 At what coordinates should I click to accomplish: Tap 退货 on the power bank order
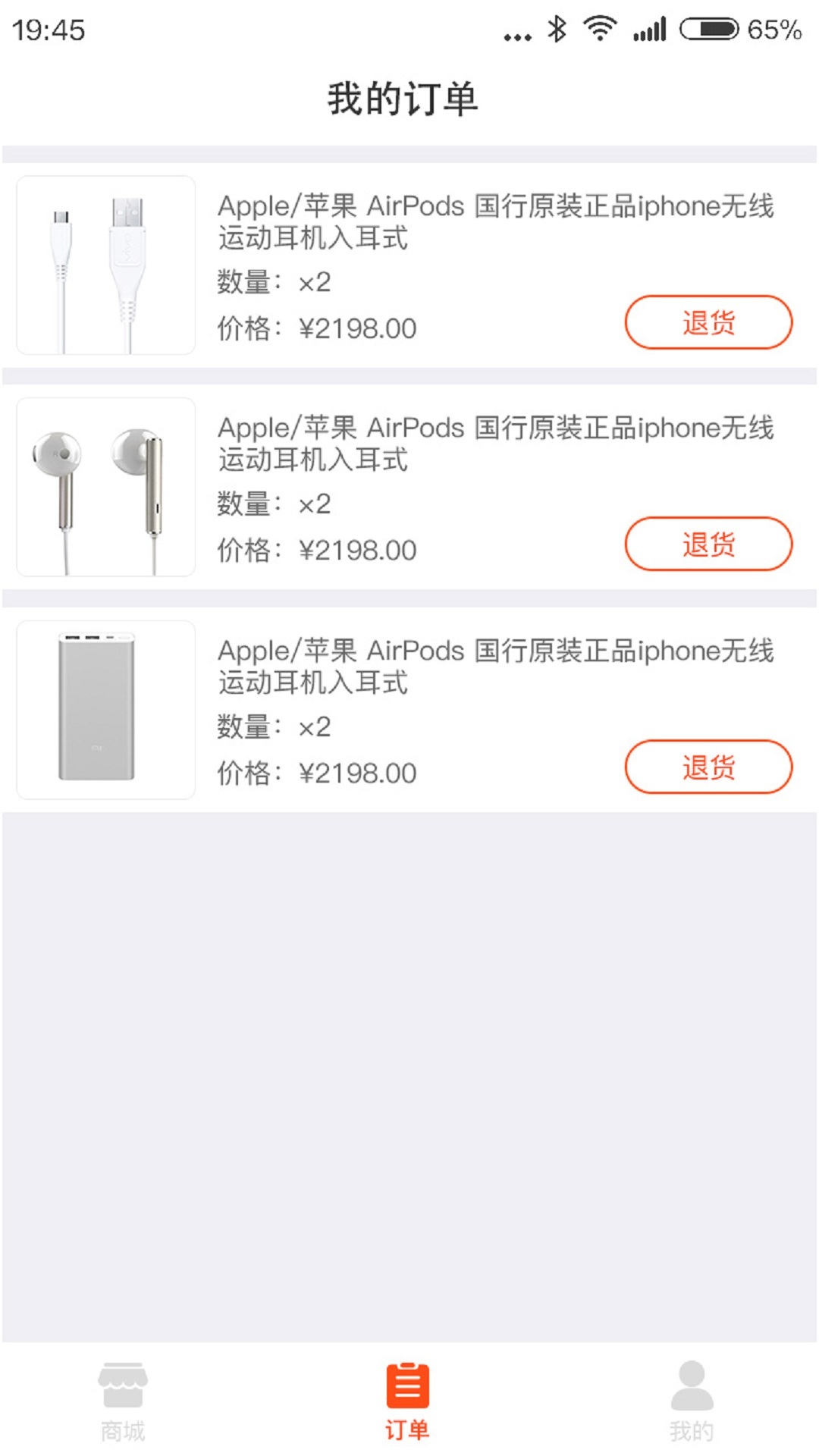point(707,767)
